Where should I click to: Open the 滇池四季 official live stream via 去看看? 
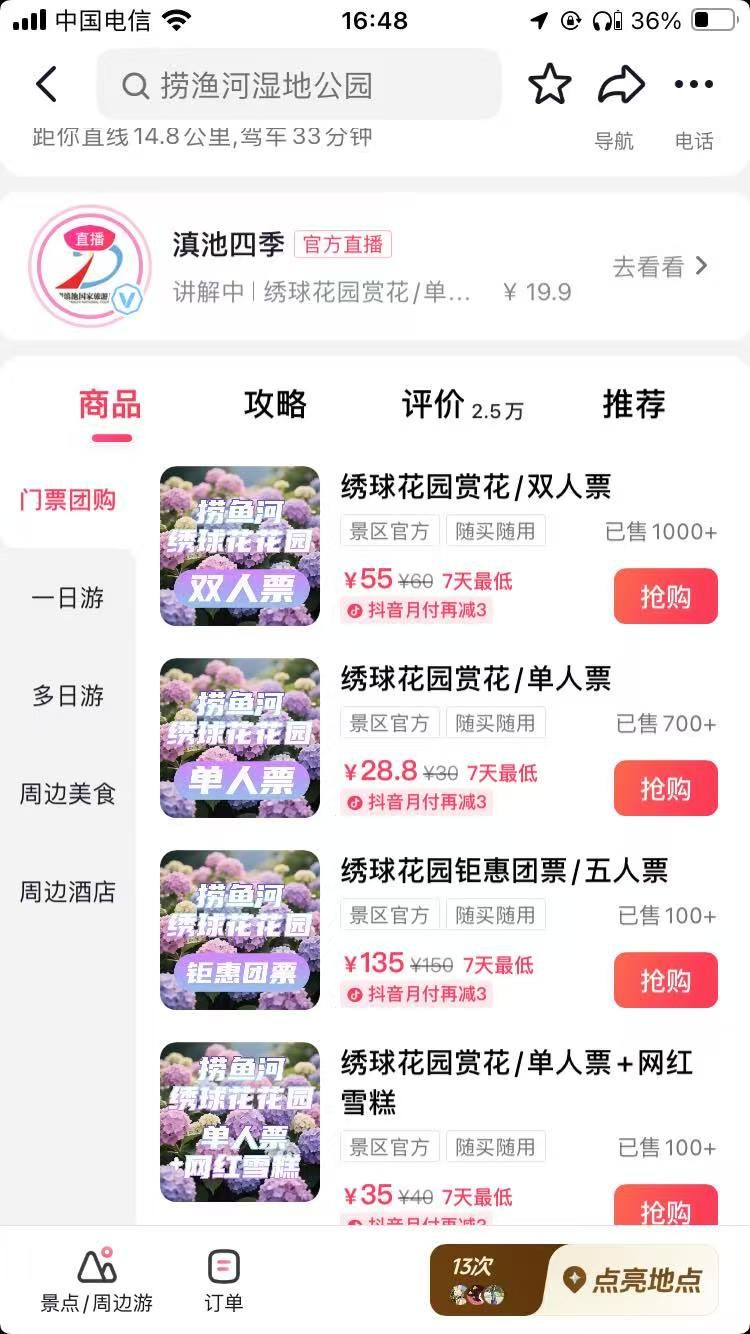660,267
